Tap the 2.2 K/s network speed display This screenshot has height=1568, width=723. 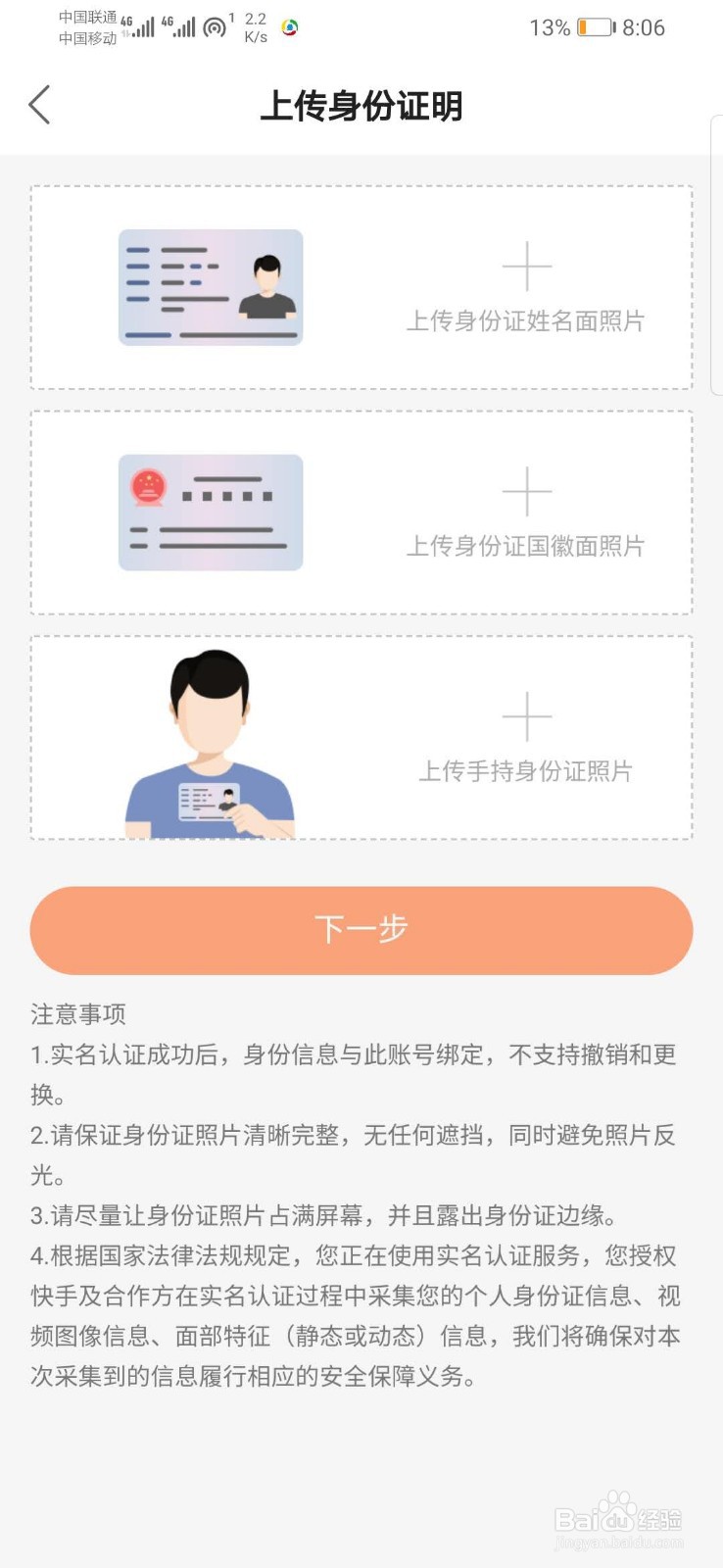click(x=254, y=25)
